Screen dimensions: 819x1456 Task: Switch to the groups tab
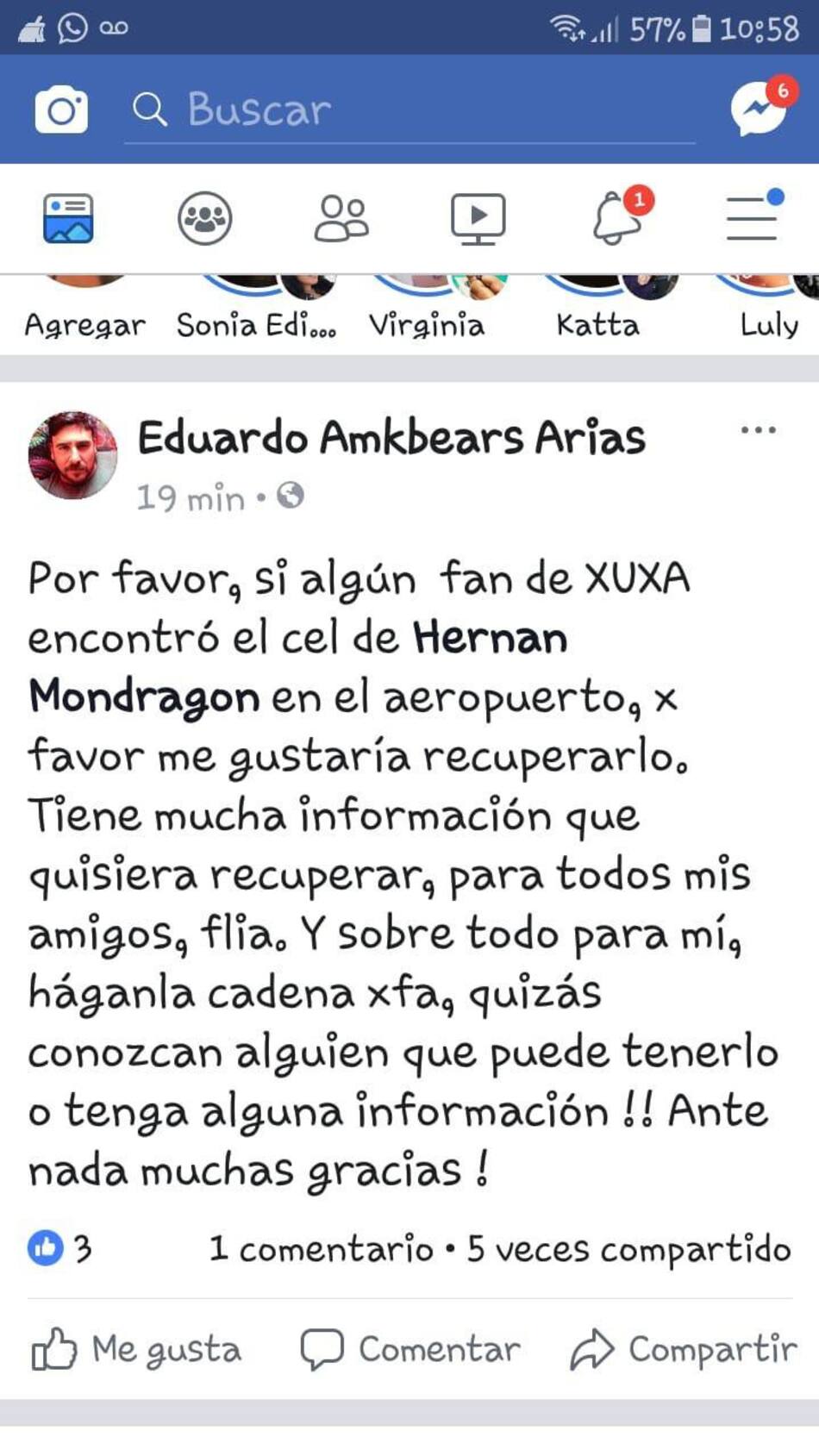tap(204, 218)
